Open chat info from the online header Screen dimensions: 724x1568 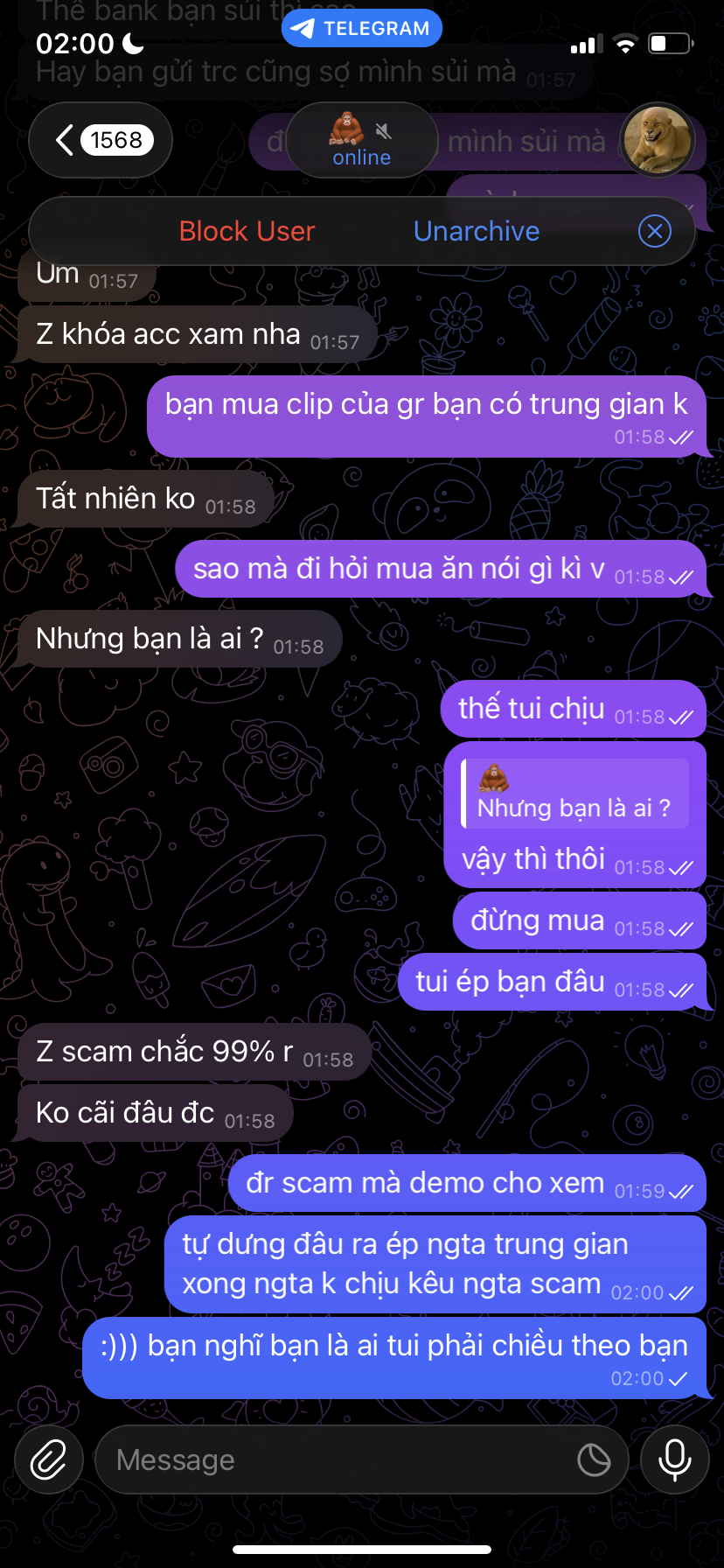point(361,140)
